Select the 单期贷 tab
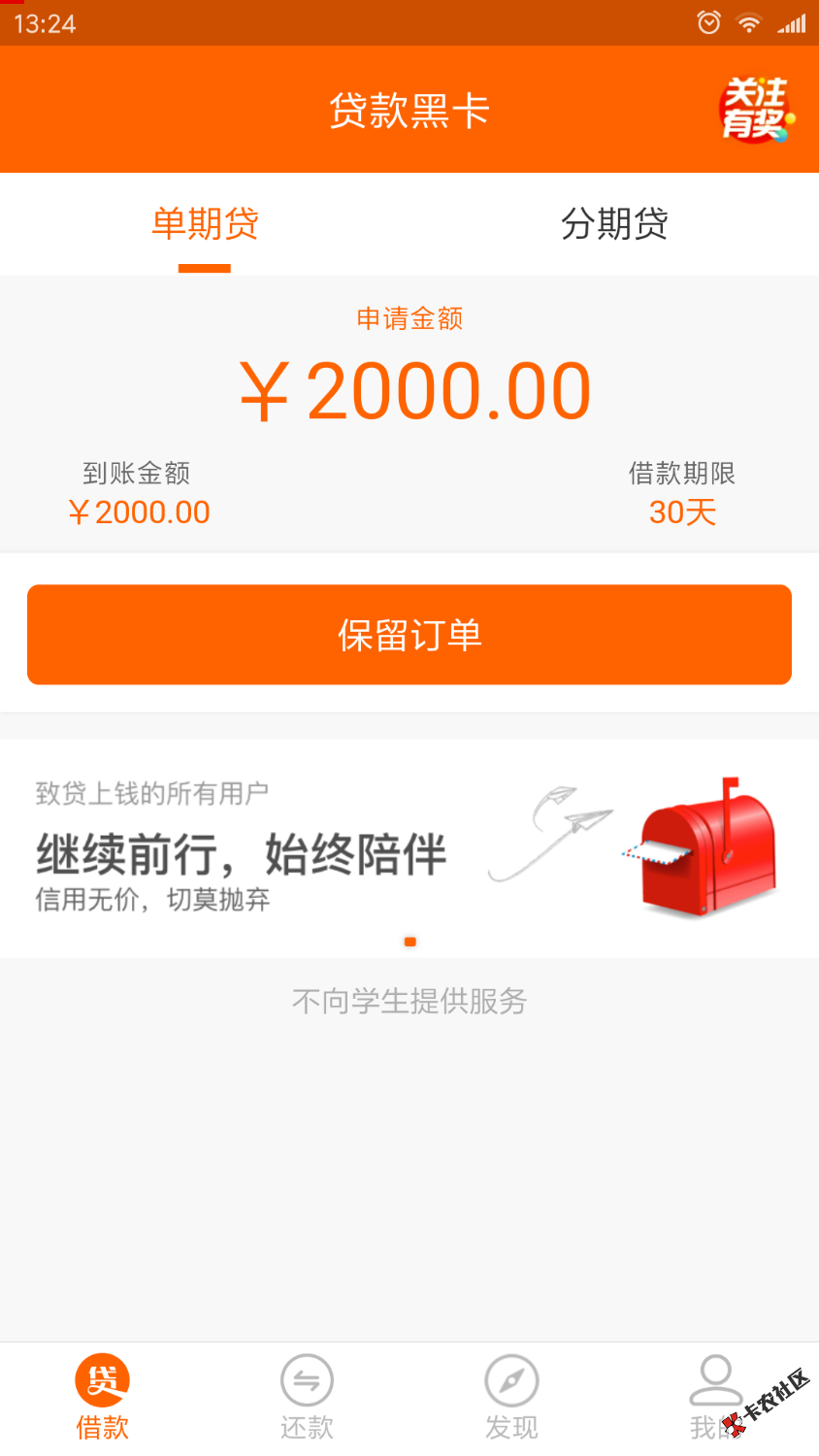Image resolution: width=819 pixels, height=1456 pixels. (205, 224)
